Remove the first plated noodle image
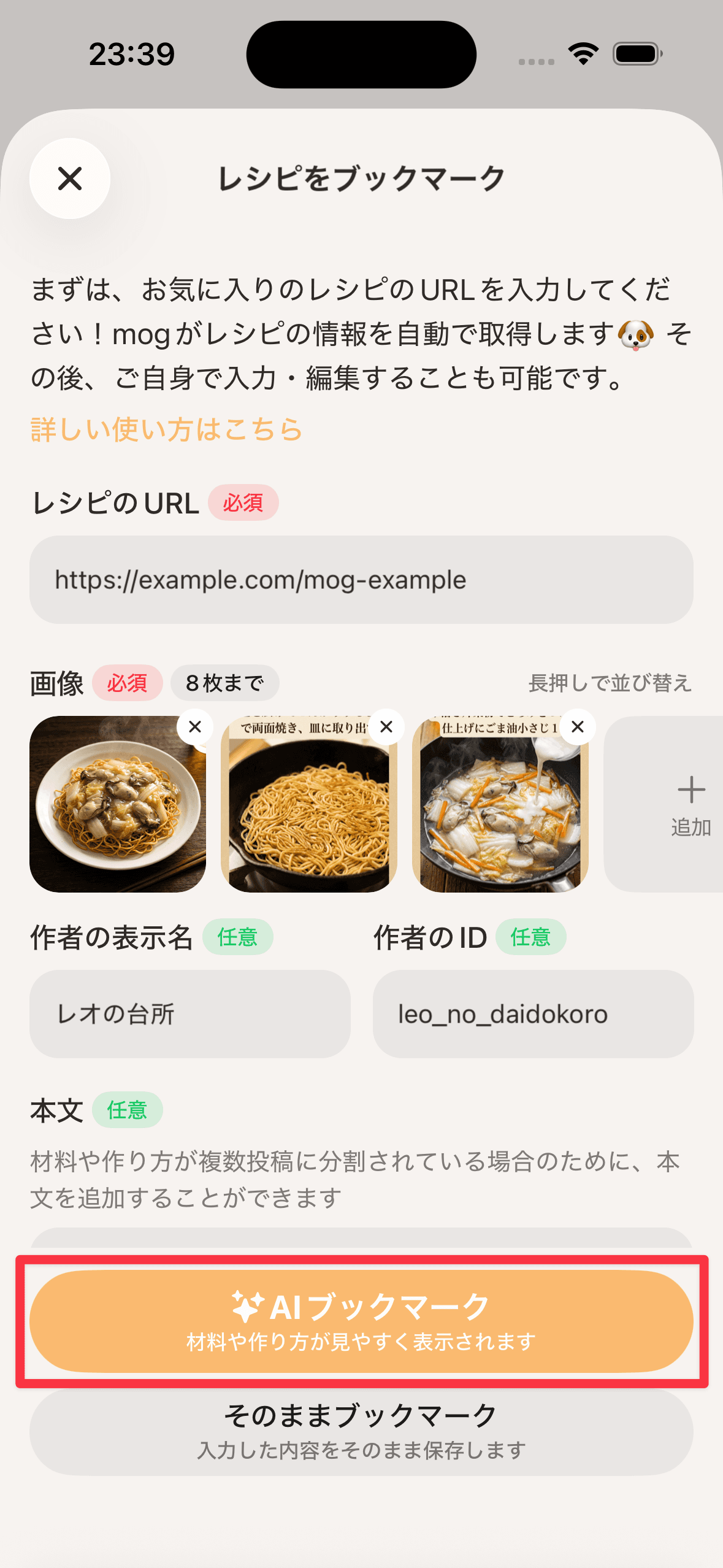The height and width of the screenshot is (1568, 723). 195,727
